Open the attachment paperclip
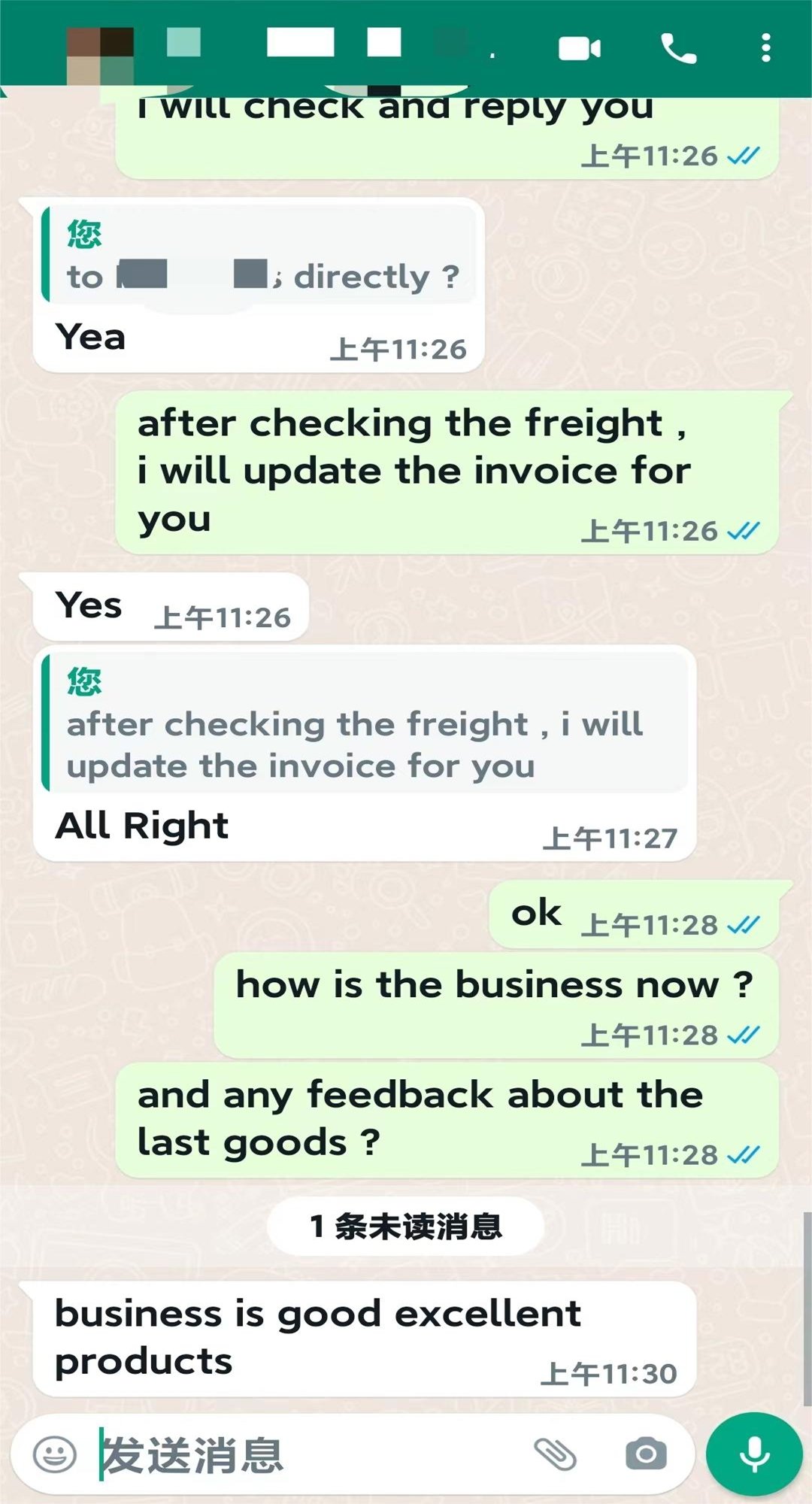Screen dimensions: 812x1504 555,1454
